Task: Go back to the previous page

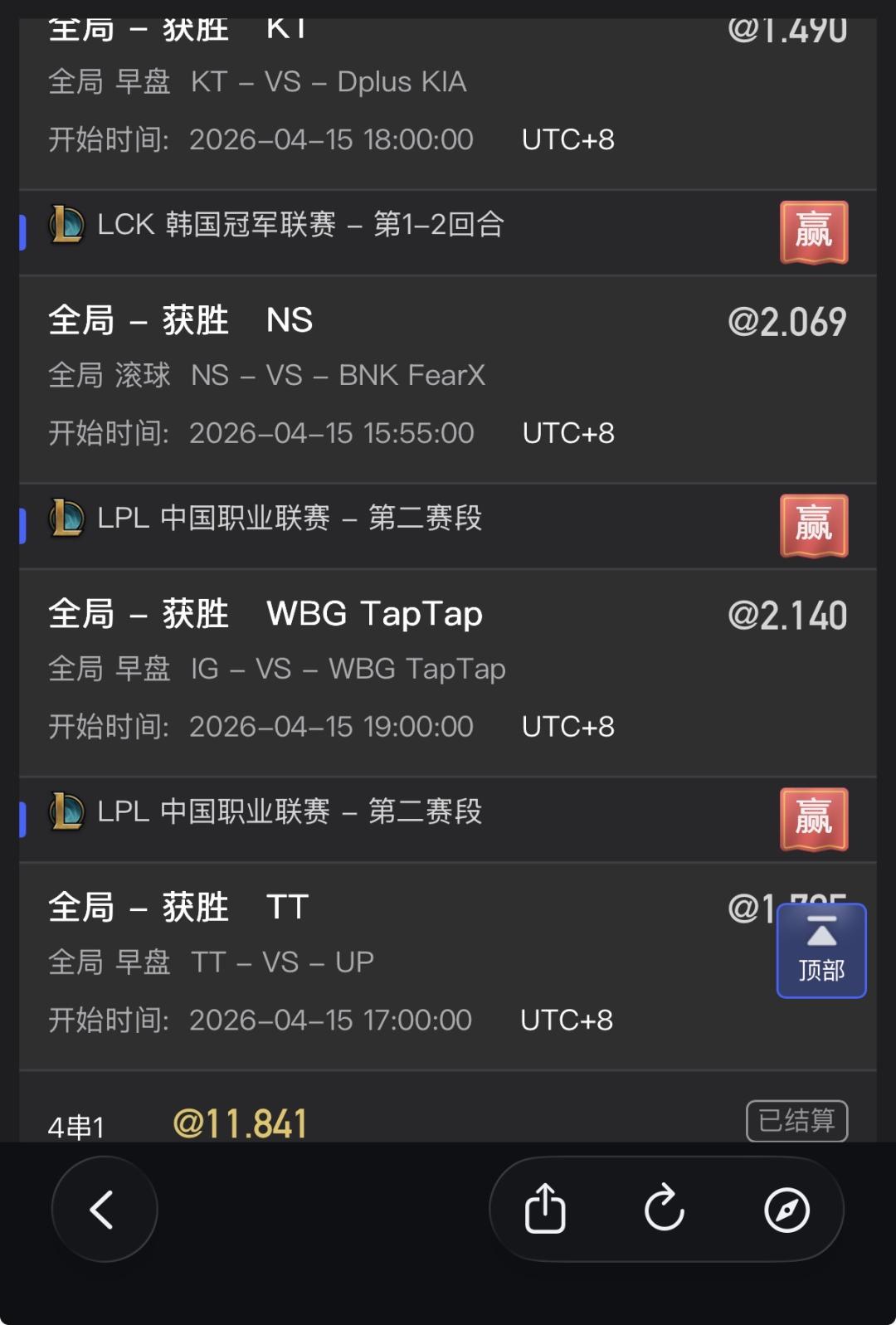Action: [x=104, y=1209]
